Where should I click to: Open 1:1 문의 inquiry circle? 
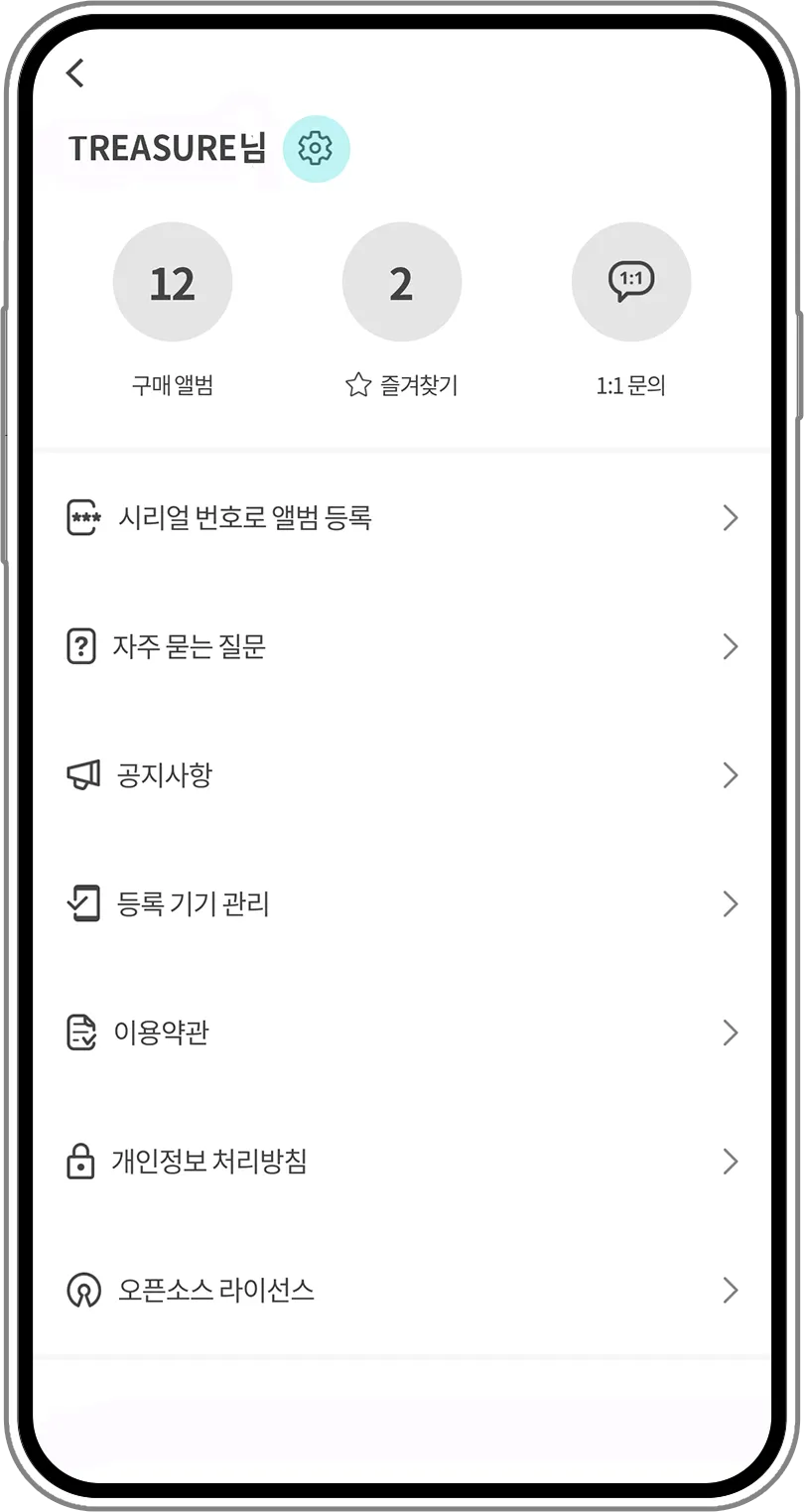pyautogui.click(x=630, y=283)
